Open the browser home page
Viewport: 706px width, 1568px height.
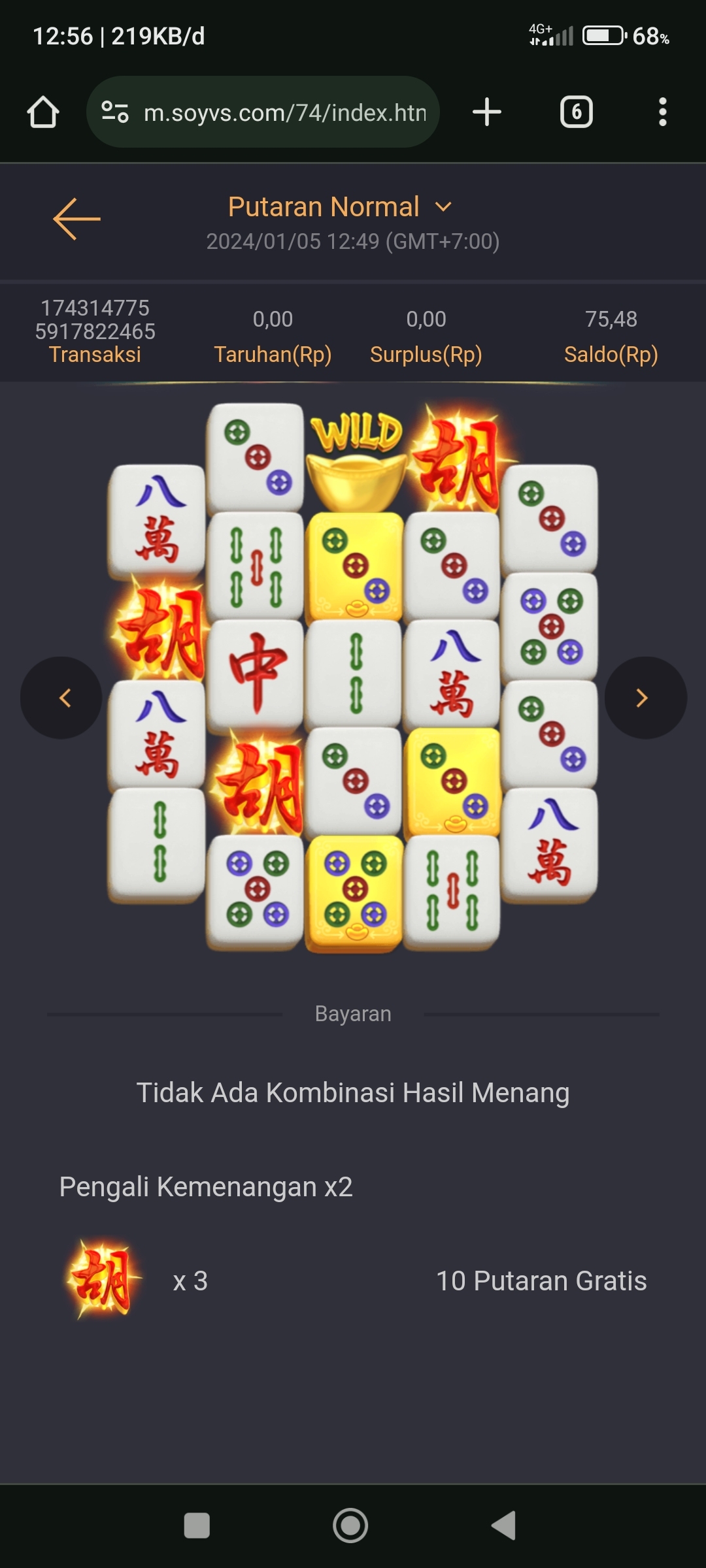coord(43,112)
